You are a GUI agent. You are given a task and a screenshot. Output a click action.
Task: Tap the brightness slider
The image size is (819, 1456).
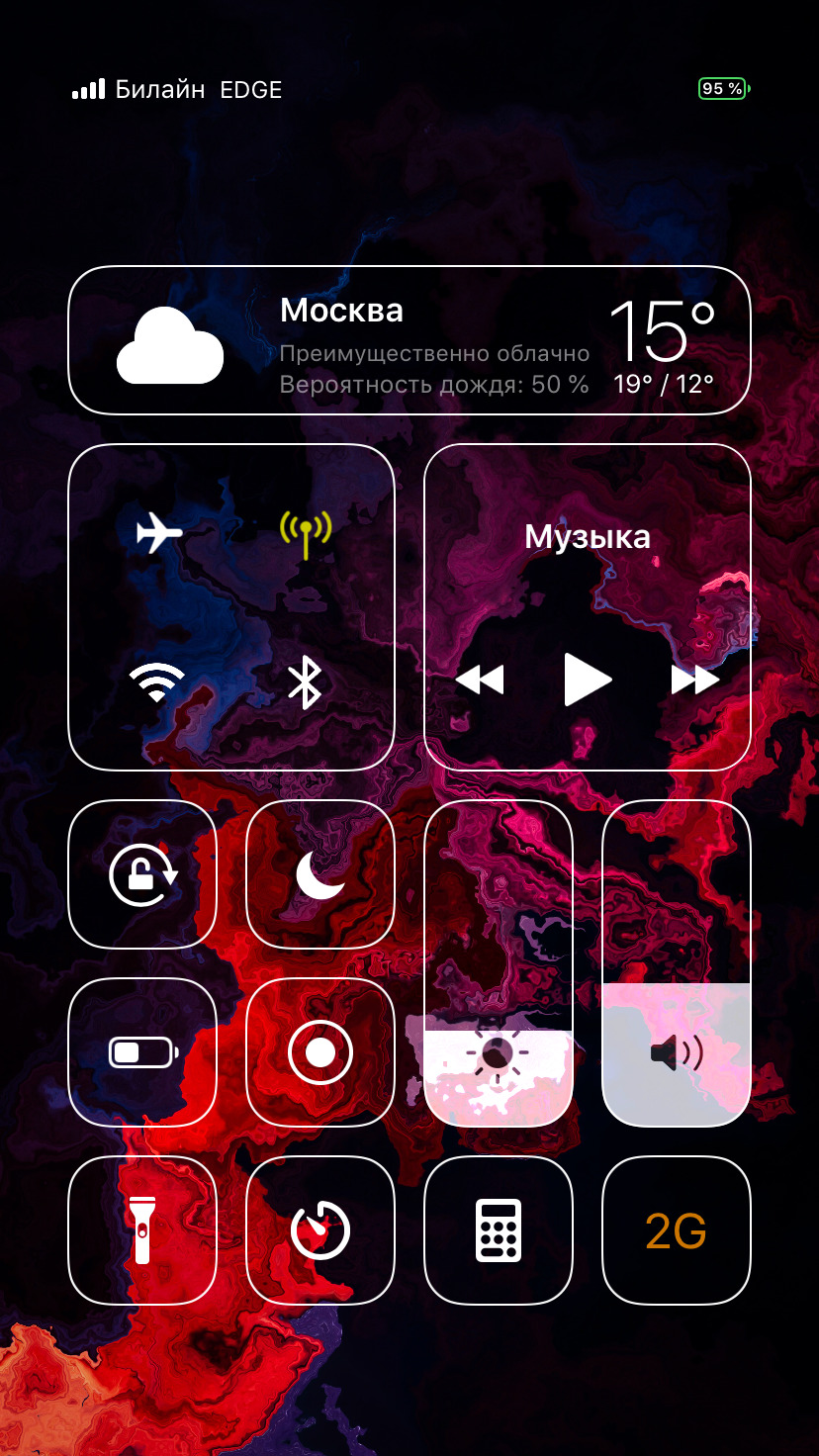[x=499, y=963]
